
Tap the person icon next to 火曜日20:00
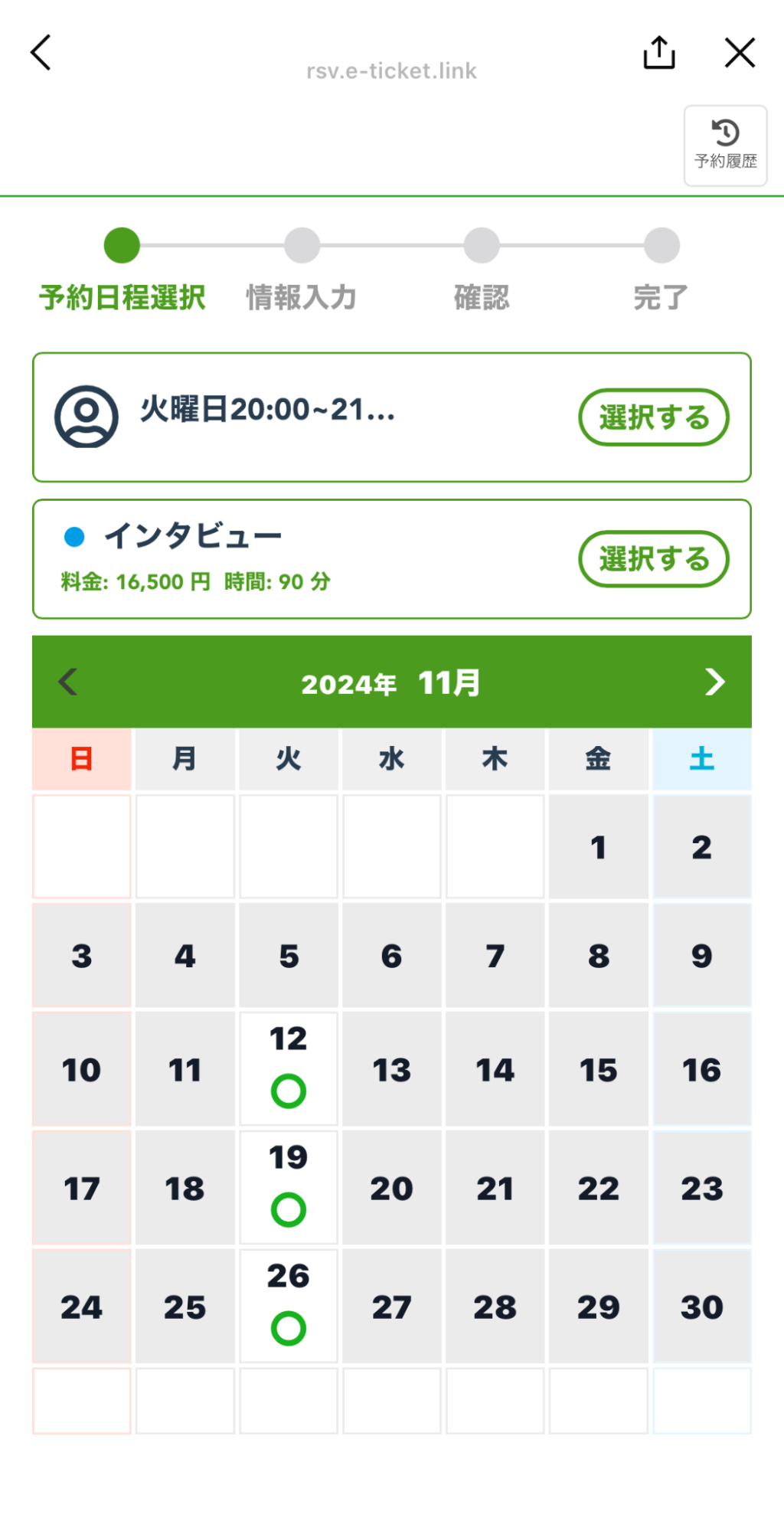[x=85, y=417]
